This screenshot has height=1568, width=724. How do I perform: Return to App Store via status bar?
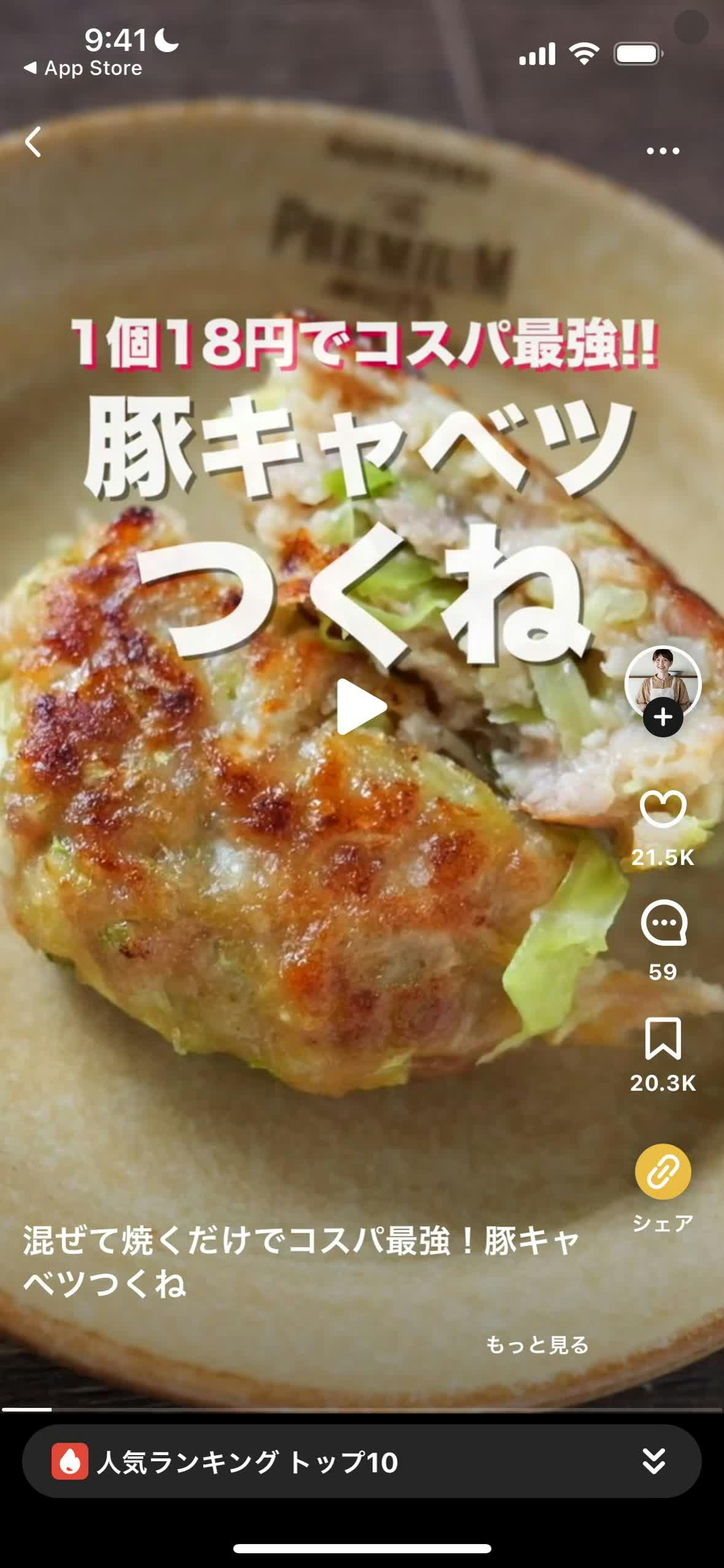tap(83, 68)
